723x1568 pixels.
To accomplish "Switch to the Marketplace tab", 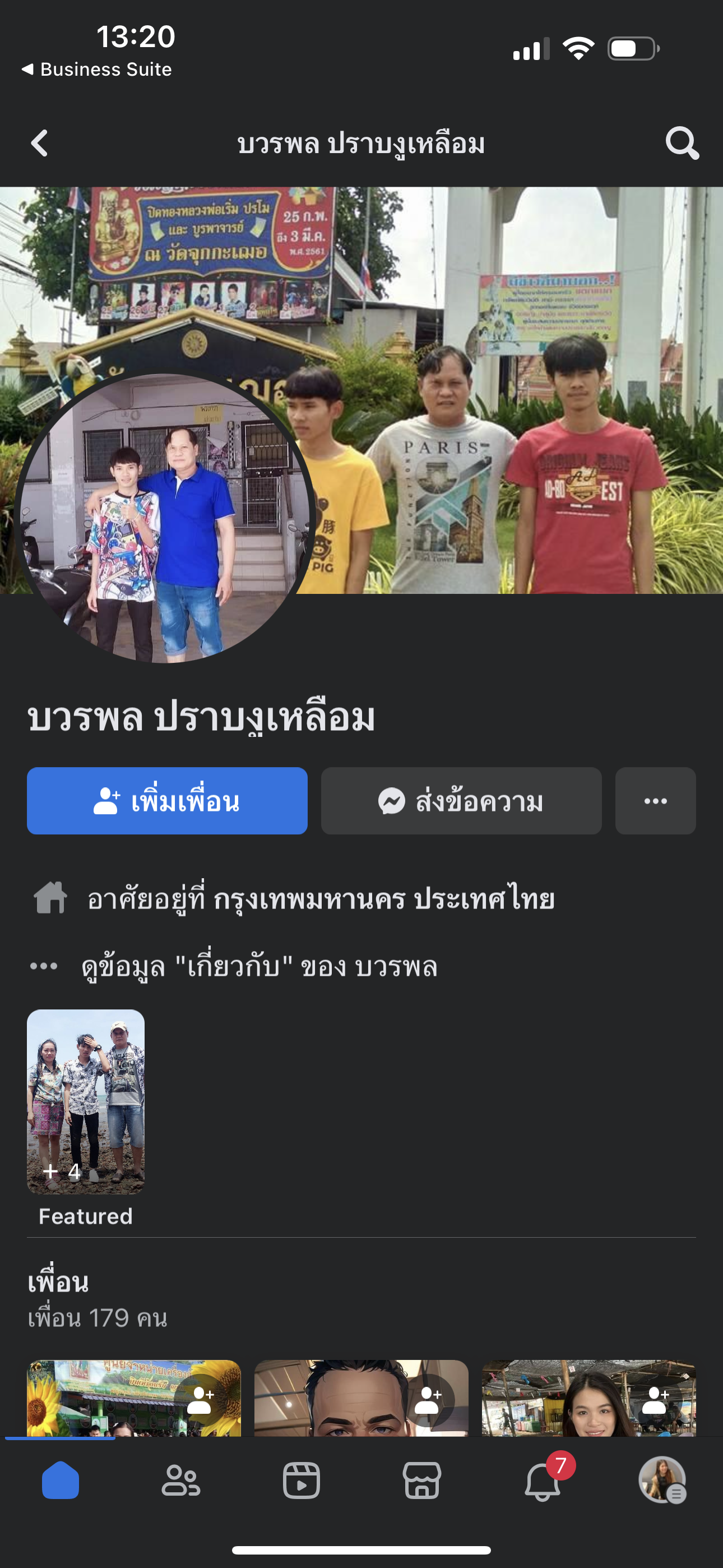I will 421,1481.
